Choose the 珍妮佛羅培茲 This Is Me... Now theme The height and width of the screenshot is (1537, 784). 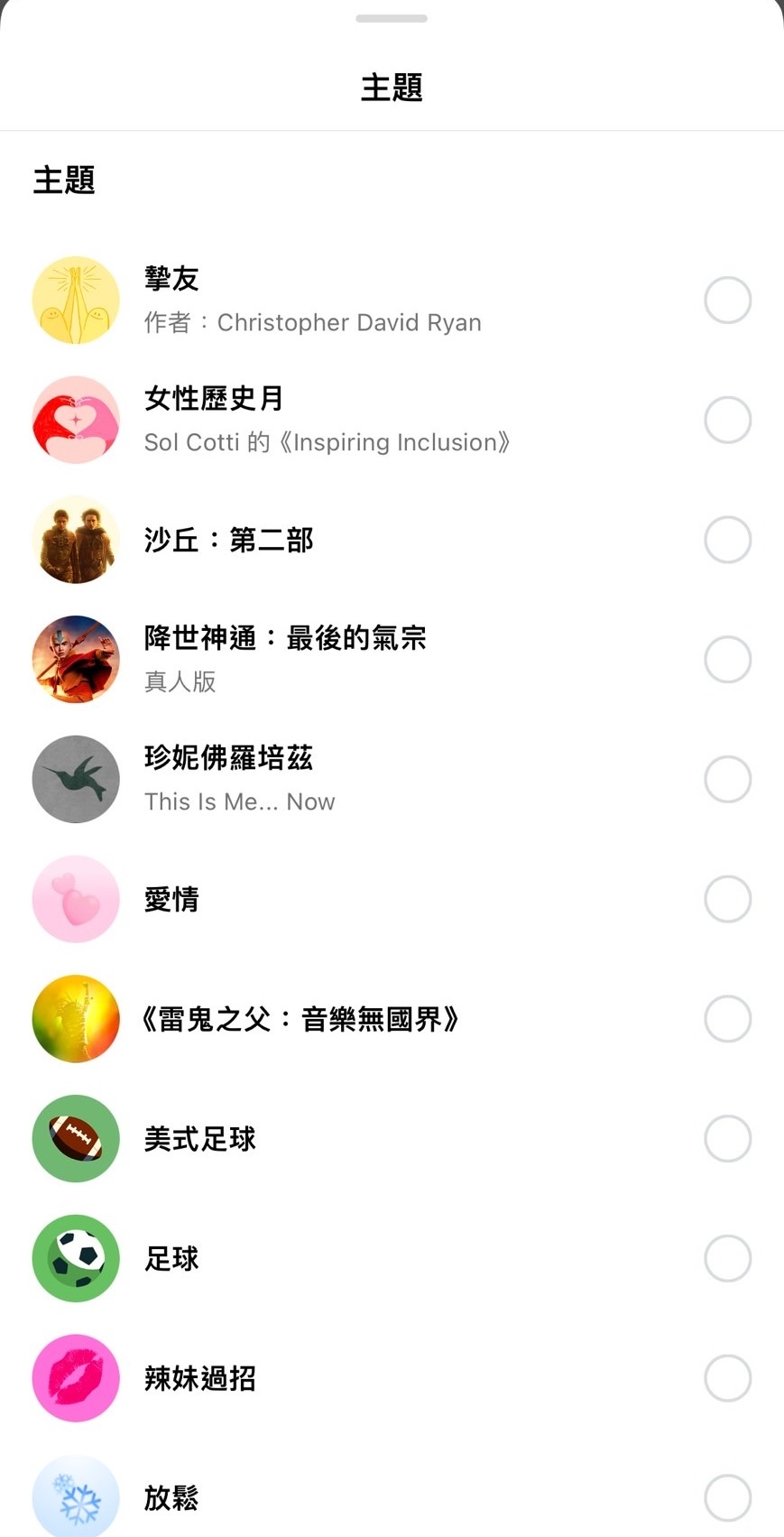pyautogui.click(x=727, y=780)
